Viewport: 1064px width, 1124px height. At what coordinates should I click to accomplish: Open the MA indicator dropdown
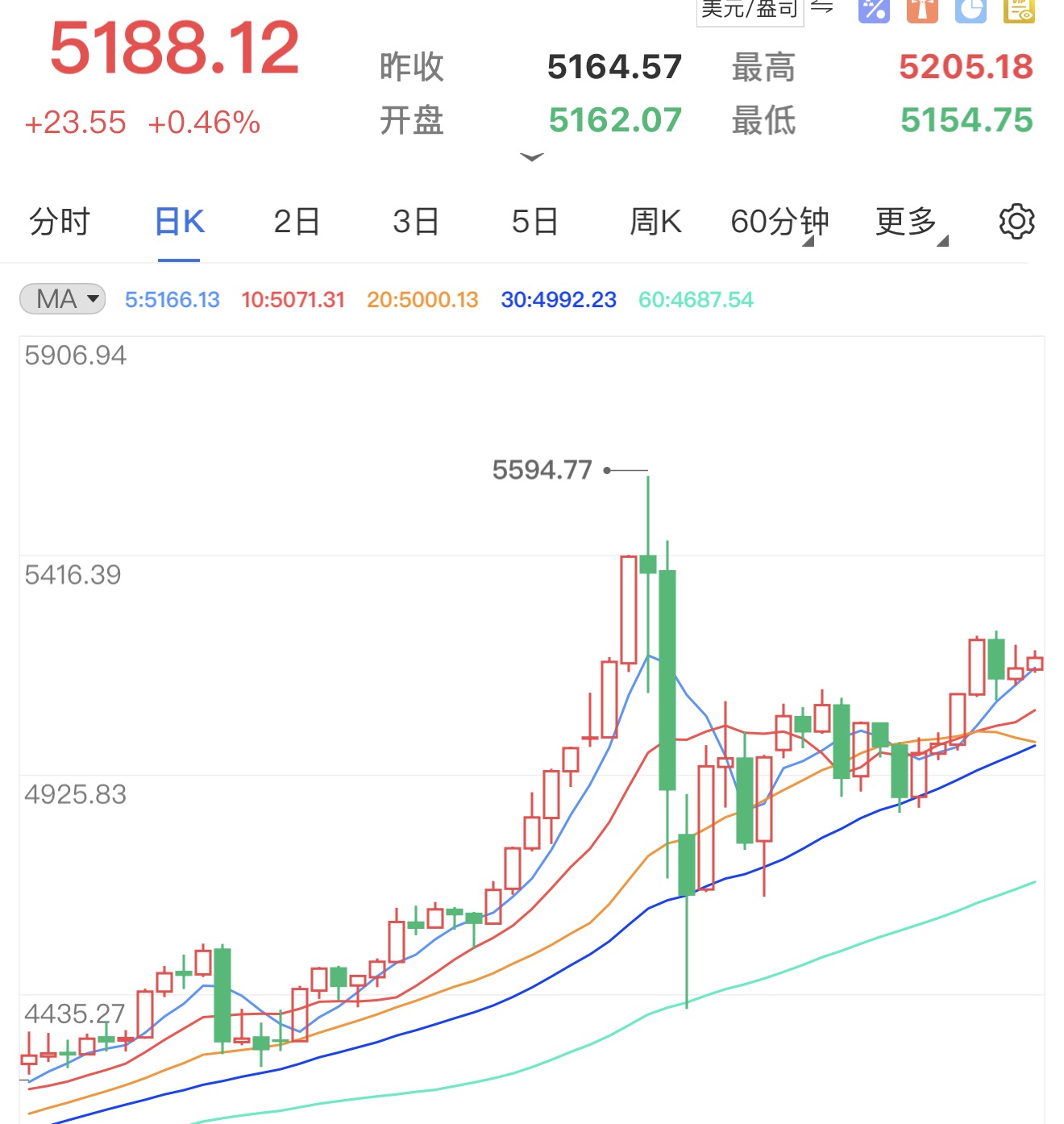tap(63, 299)
